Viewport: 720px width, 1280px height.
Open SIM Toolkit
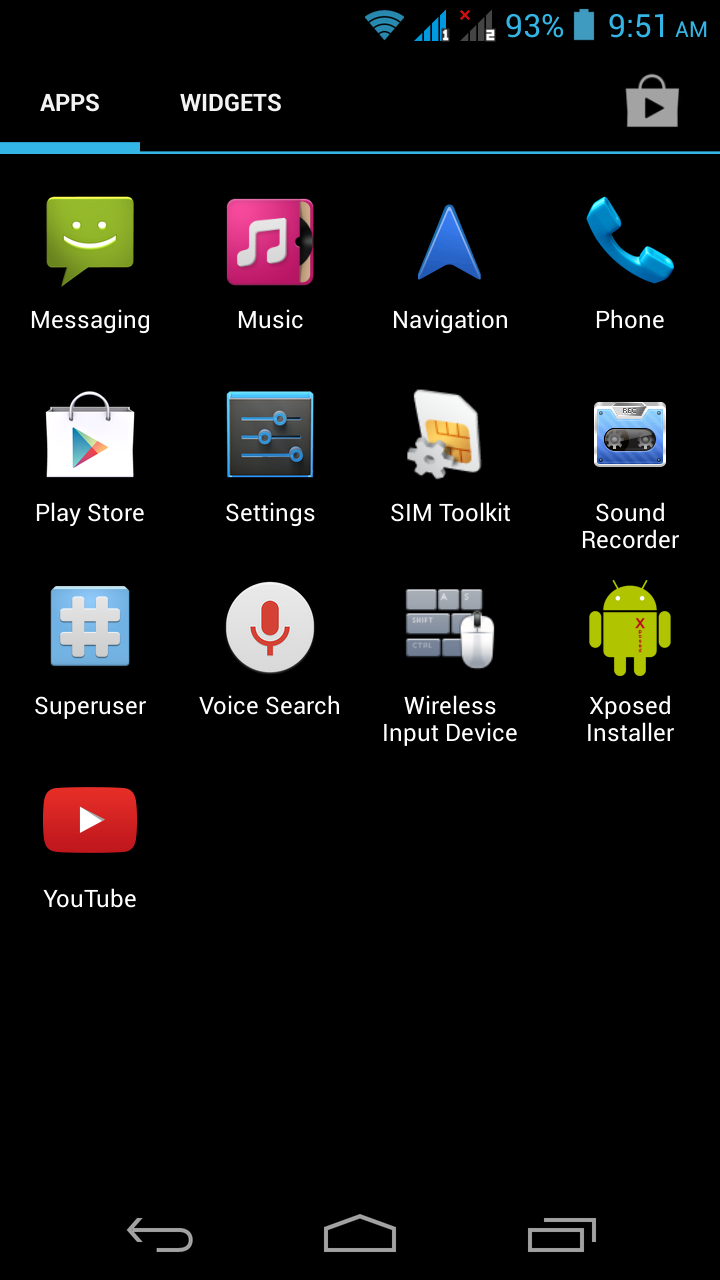(x=450, y=458)
